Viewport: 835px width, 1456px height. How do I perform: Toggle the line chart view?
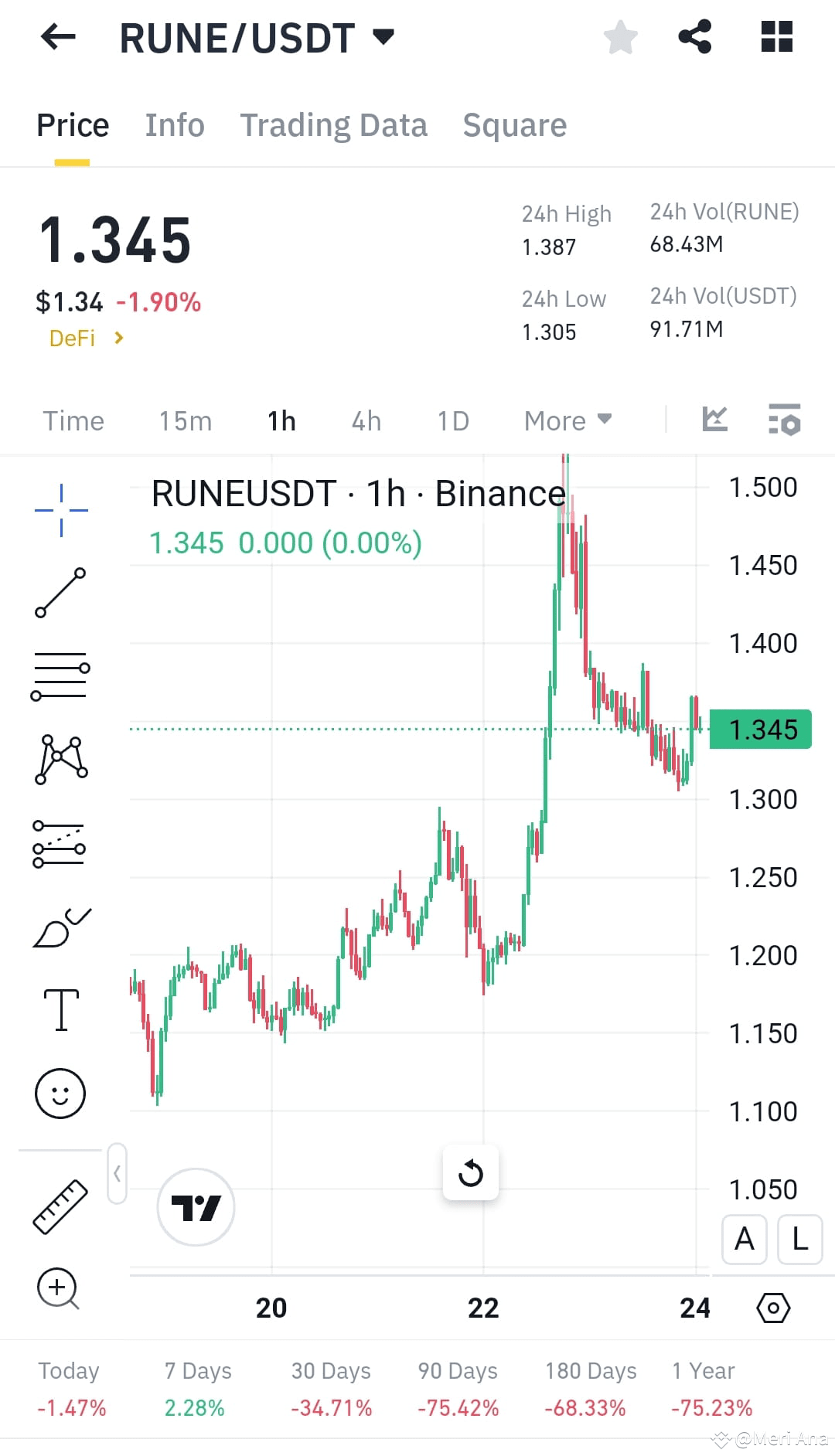point(714,420)
